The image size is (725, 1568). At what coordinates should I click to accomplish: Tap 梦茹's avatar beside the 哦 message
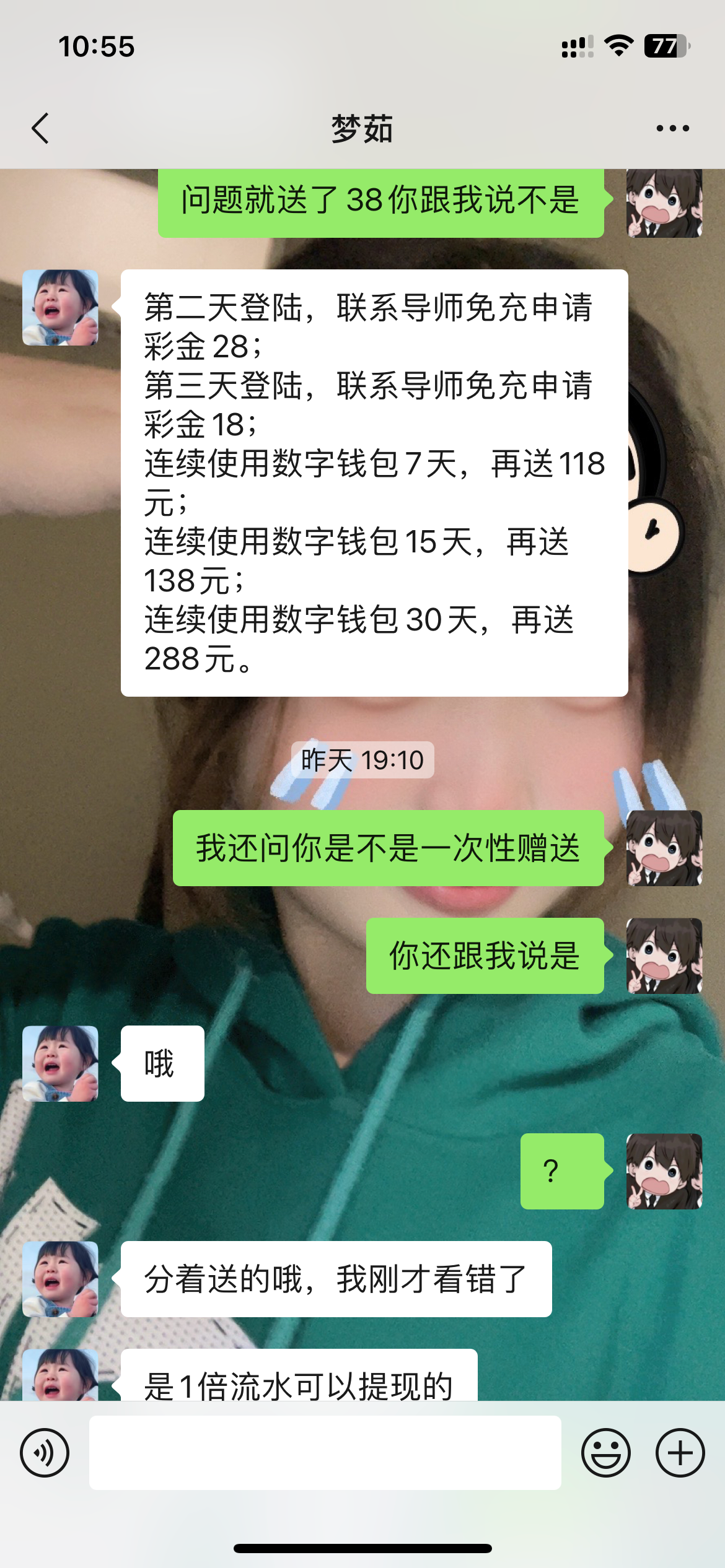click(60, 1063)
